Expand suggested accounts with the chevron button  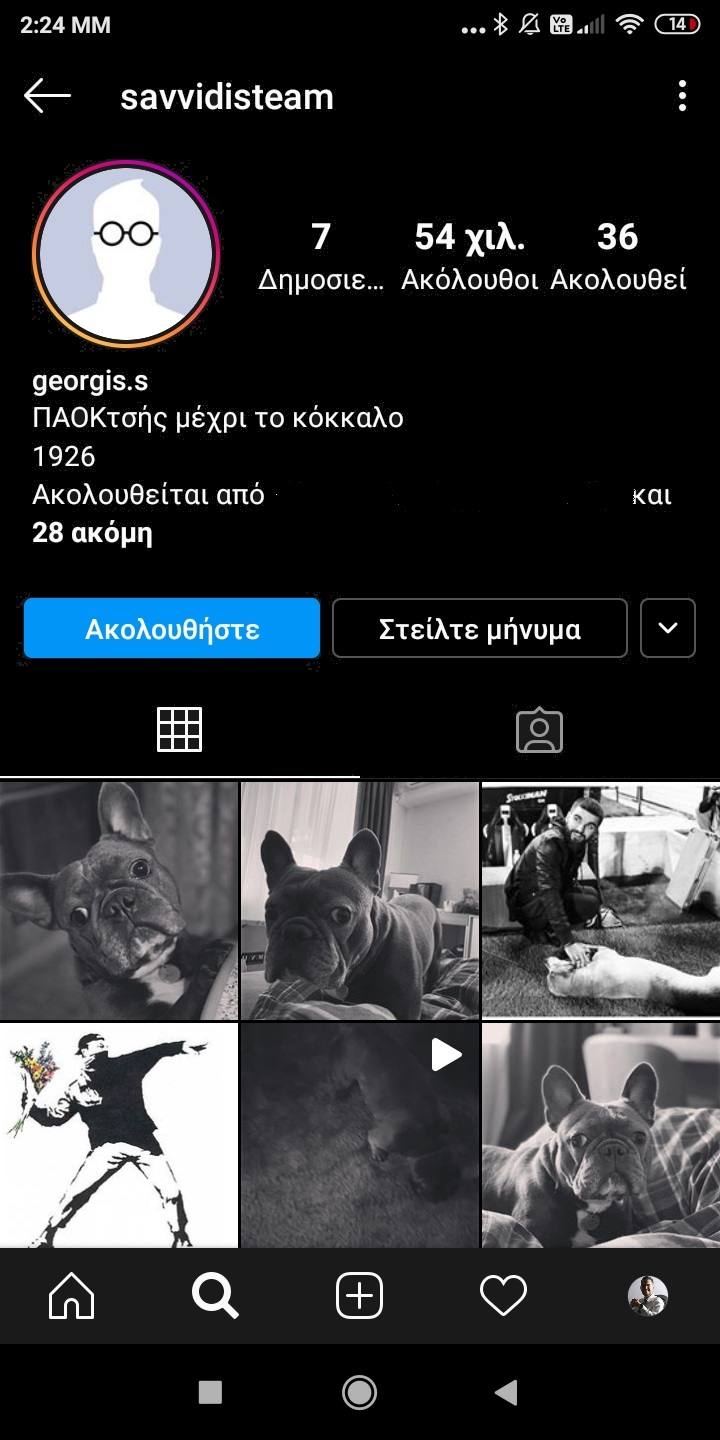point(667,629)
